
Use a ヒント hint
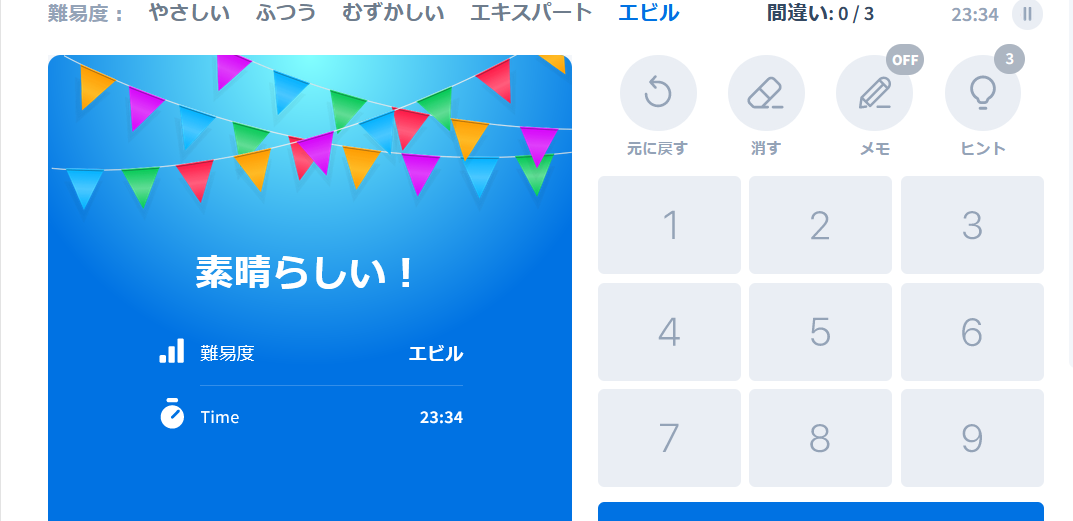[x=982, y=94]
